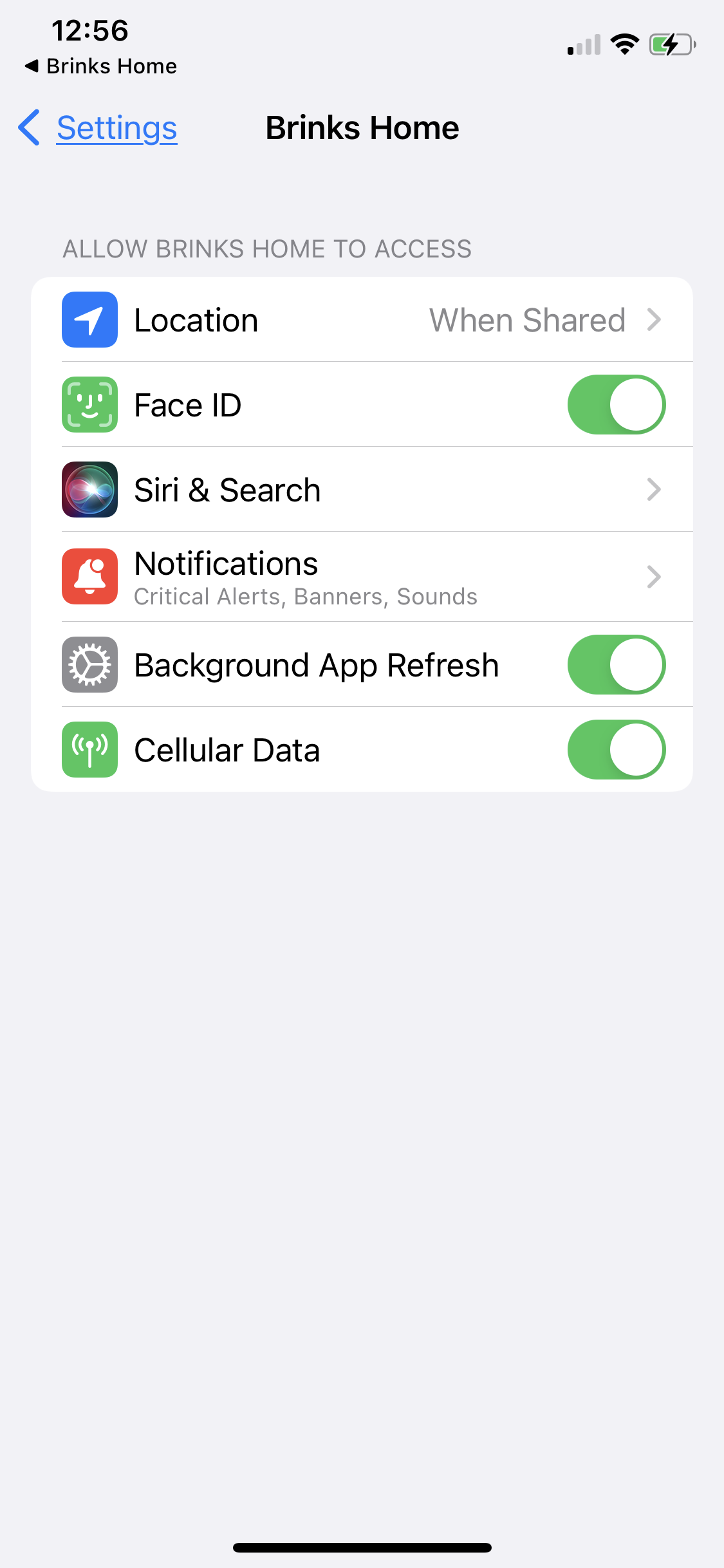Viewport: 724px width, 1568px height.
Task: Go back to Settings
Action: pos(98,128)
